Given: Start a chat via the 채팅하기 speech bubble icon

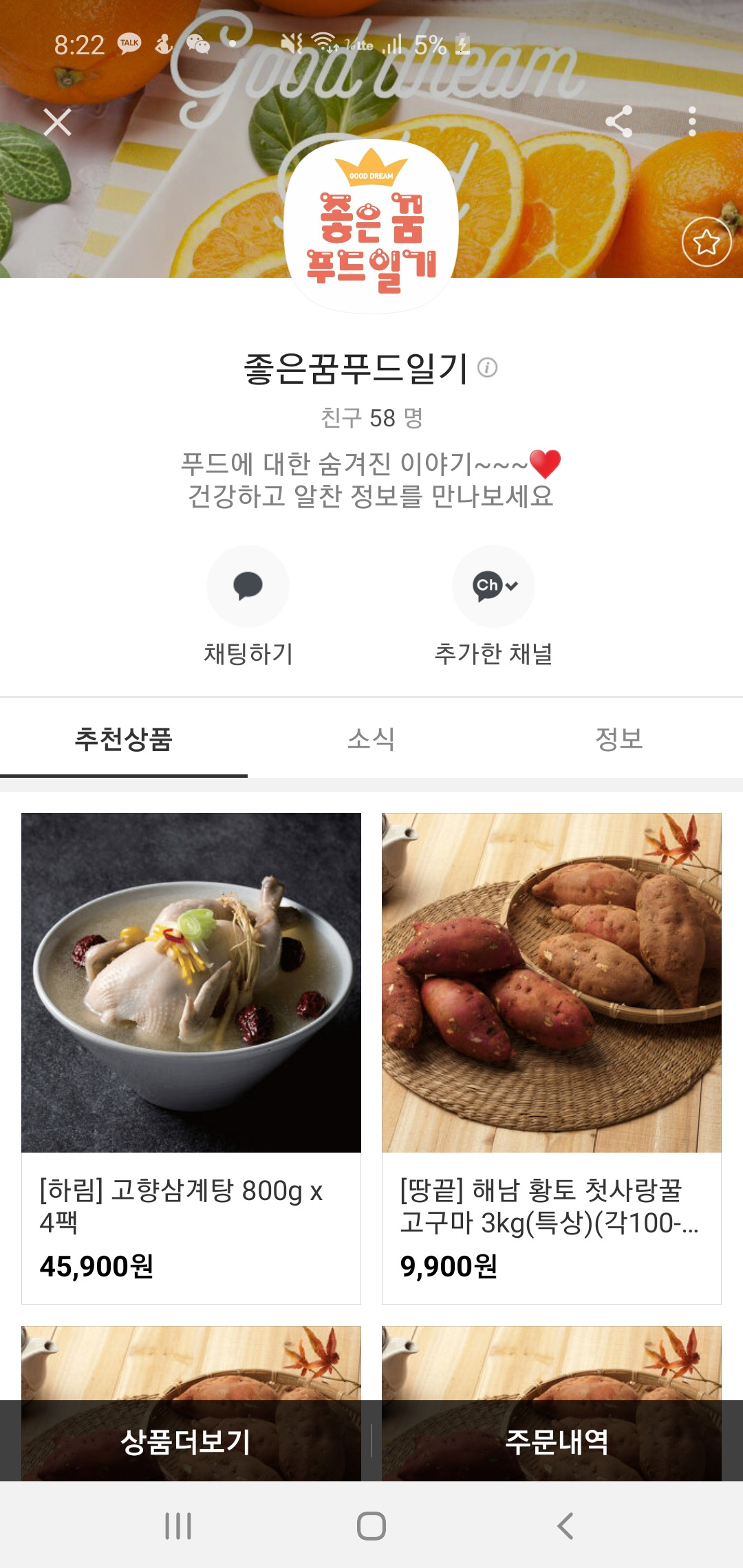Looking at the screenshot, I should point(248,586).
